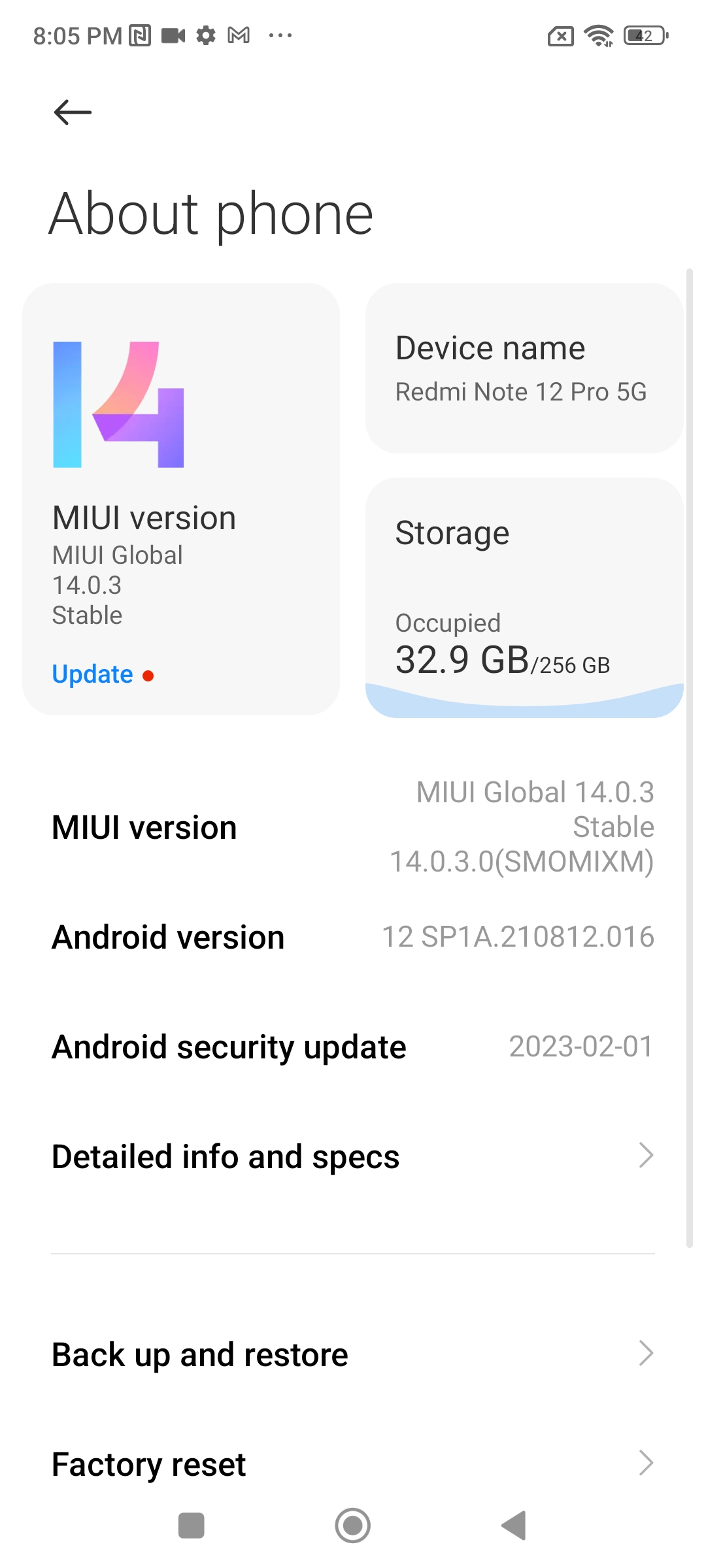Tap the Update link in MIUI card
This screenshot has width=706, height=1568.
pos(93,674)
